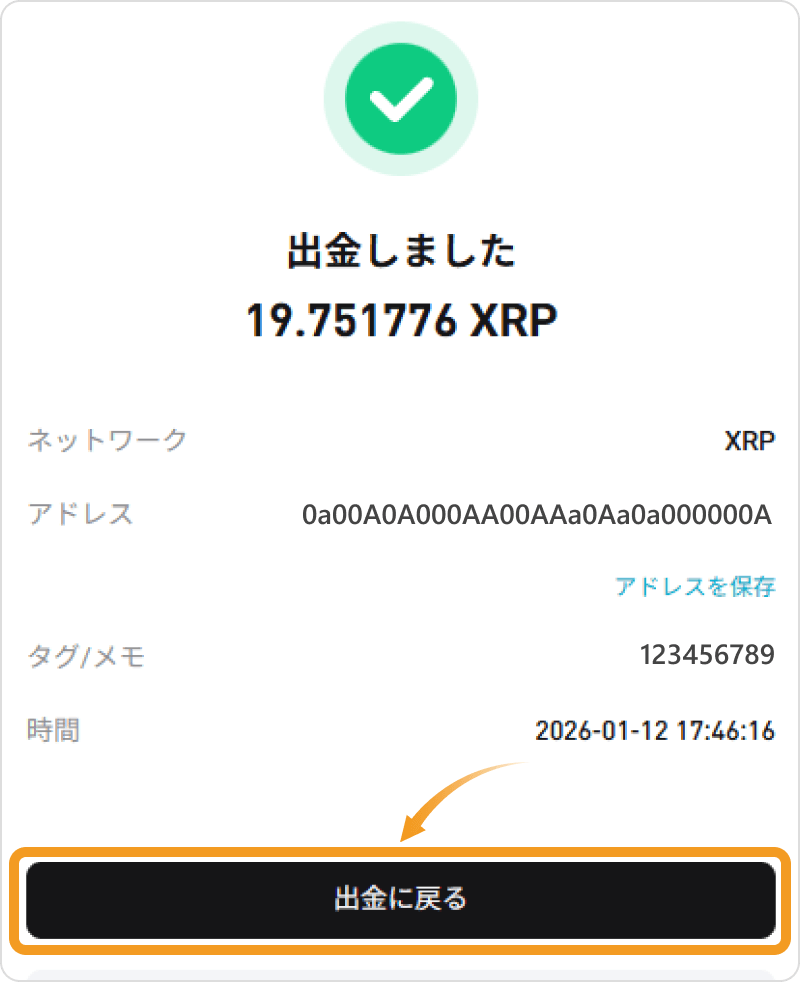Click the withdrawal address 0a00A0A000AA00AAa0Aa0a000000A
The width and height of the screenshot is (800, 982).
537,513
